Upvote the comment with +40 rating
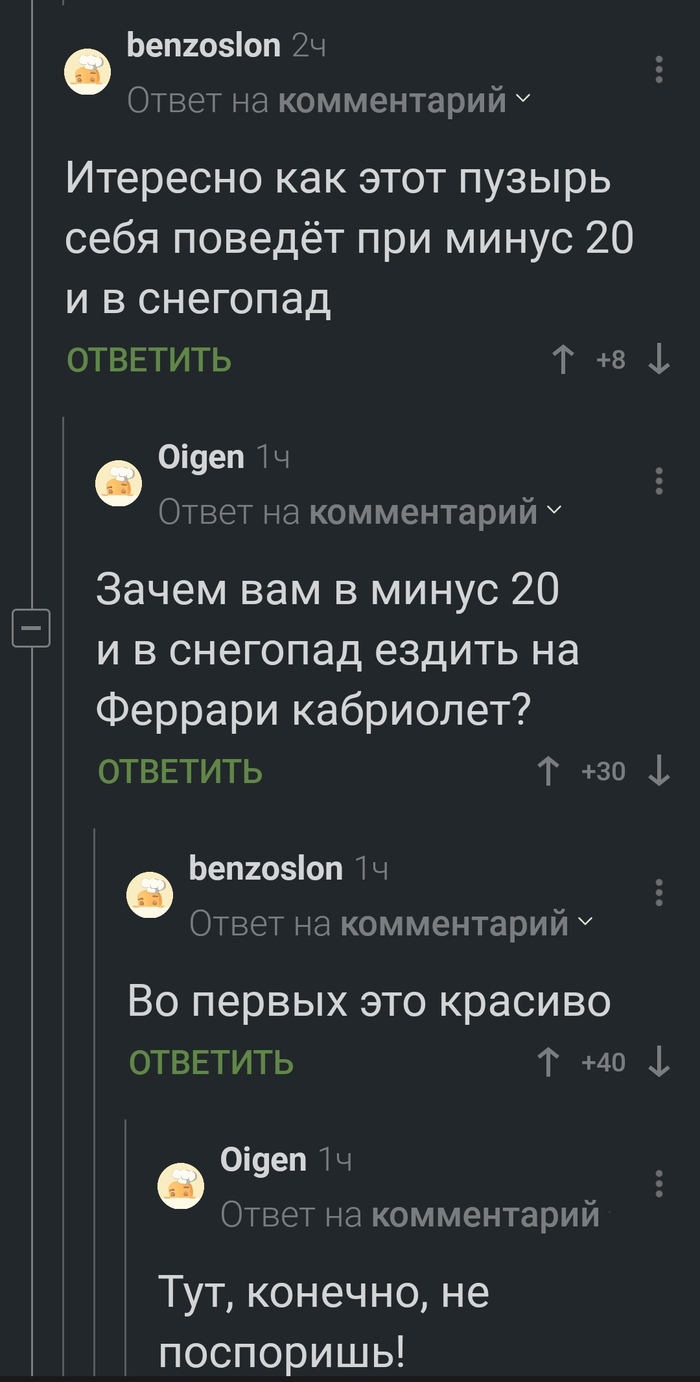The width and height of the screenshot is (700, 1382). (x=548, y=1062)
